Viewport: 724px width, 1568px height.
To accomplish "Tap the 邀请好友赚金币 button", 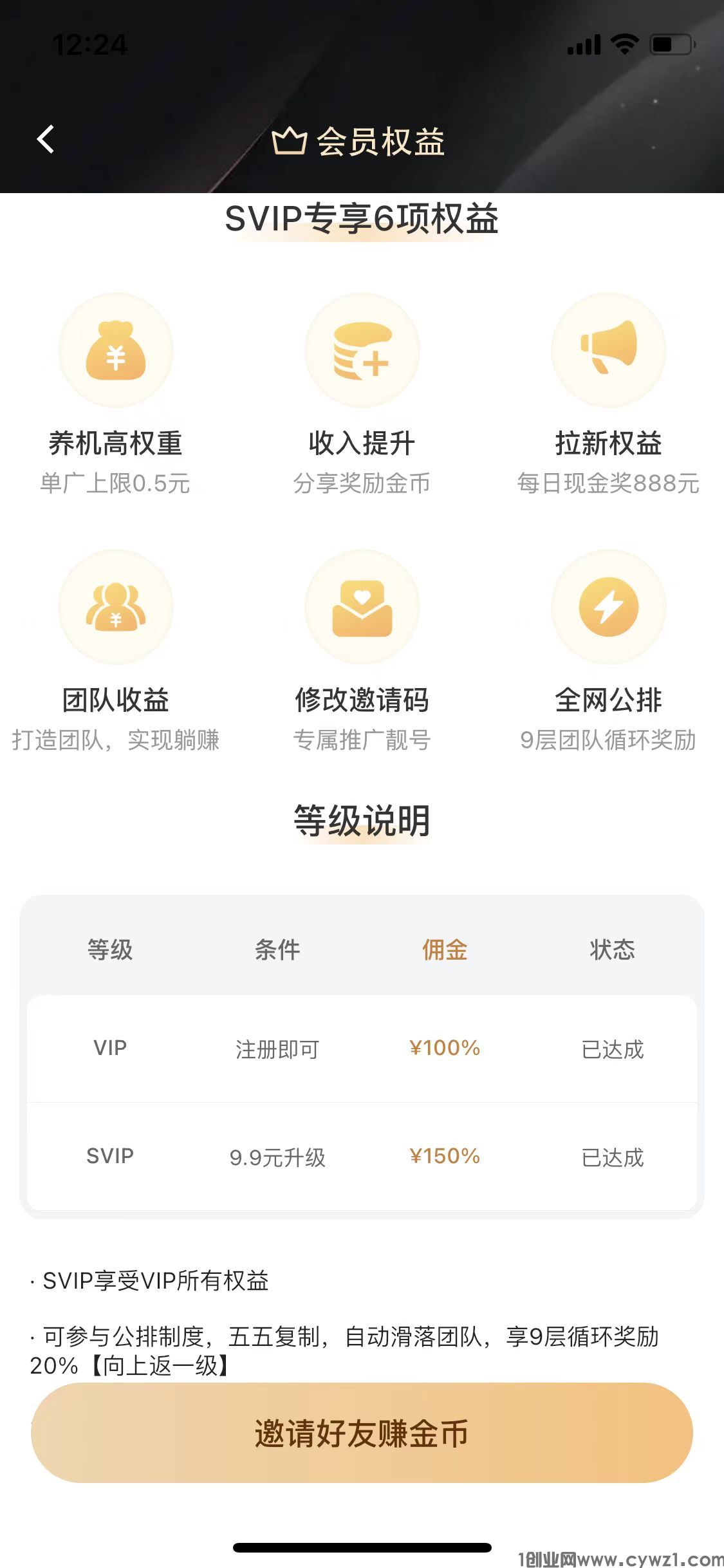I will (362, 1433).
